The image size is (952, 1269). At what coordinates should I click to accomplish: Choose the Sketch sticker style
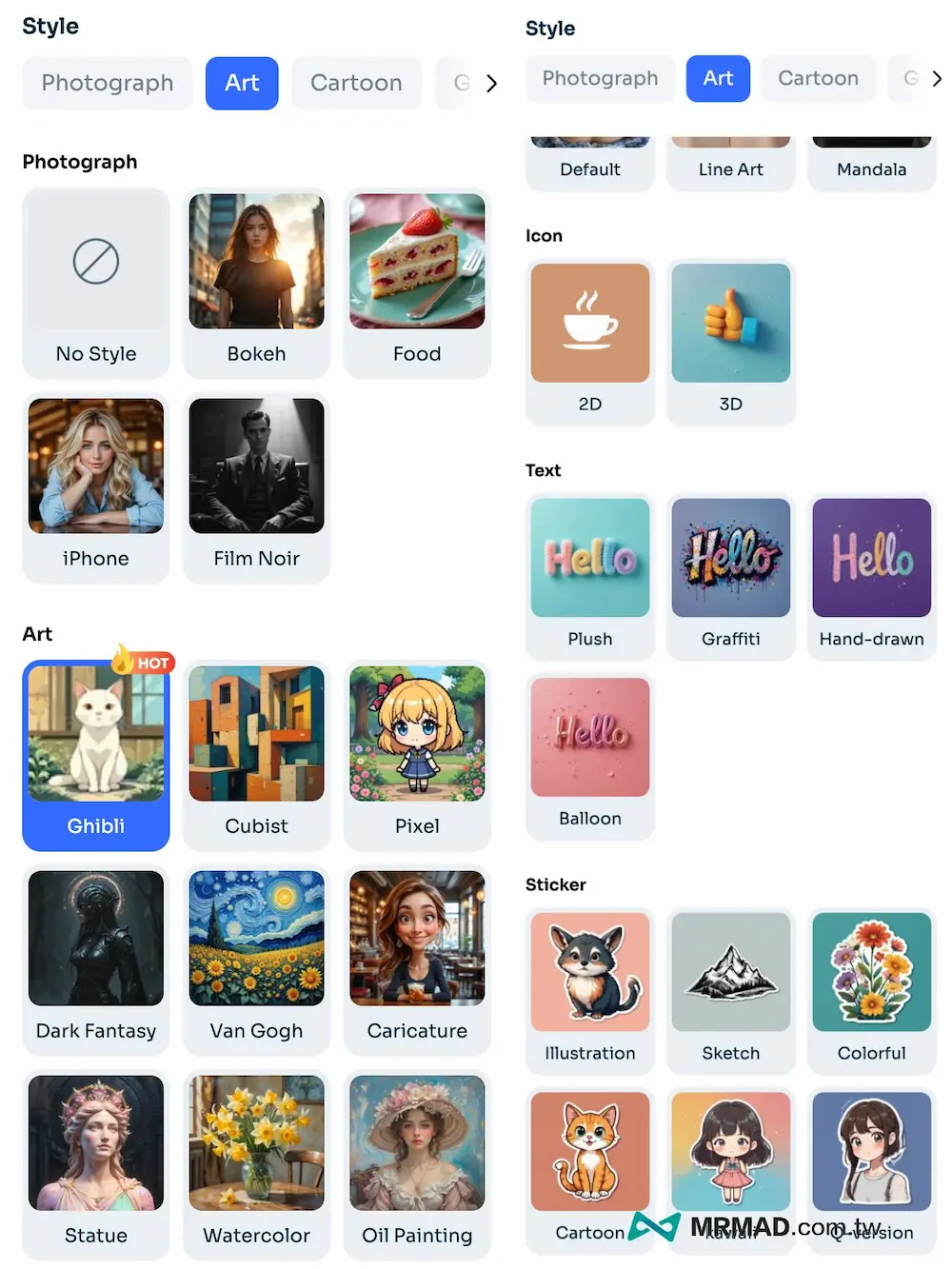click(x=730, y=990)
